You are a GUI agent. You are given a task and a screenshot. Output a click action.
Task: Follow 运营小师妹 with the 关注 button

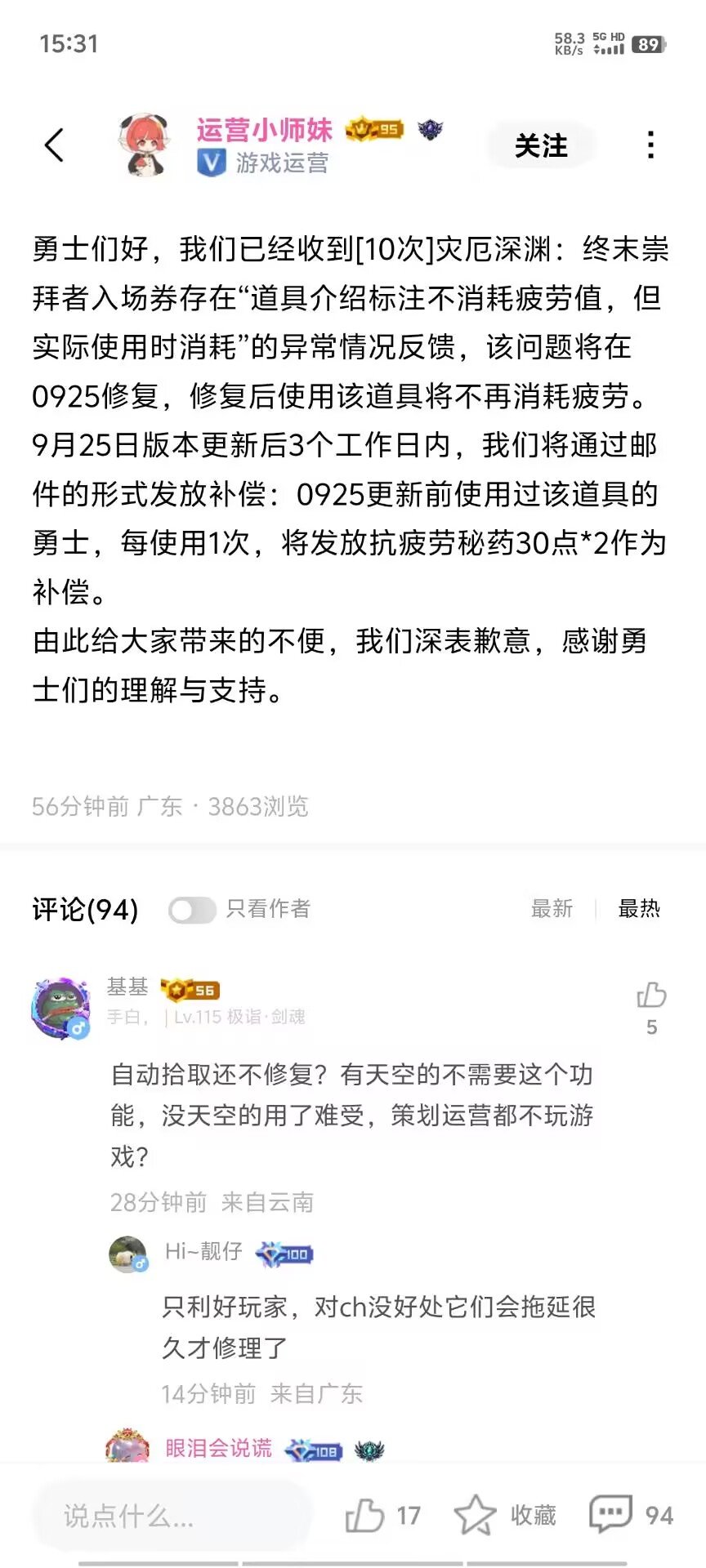coord(540,146)
